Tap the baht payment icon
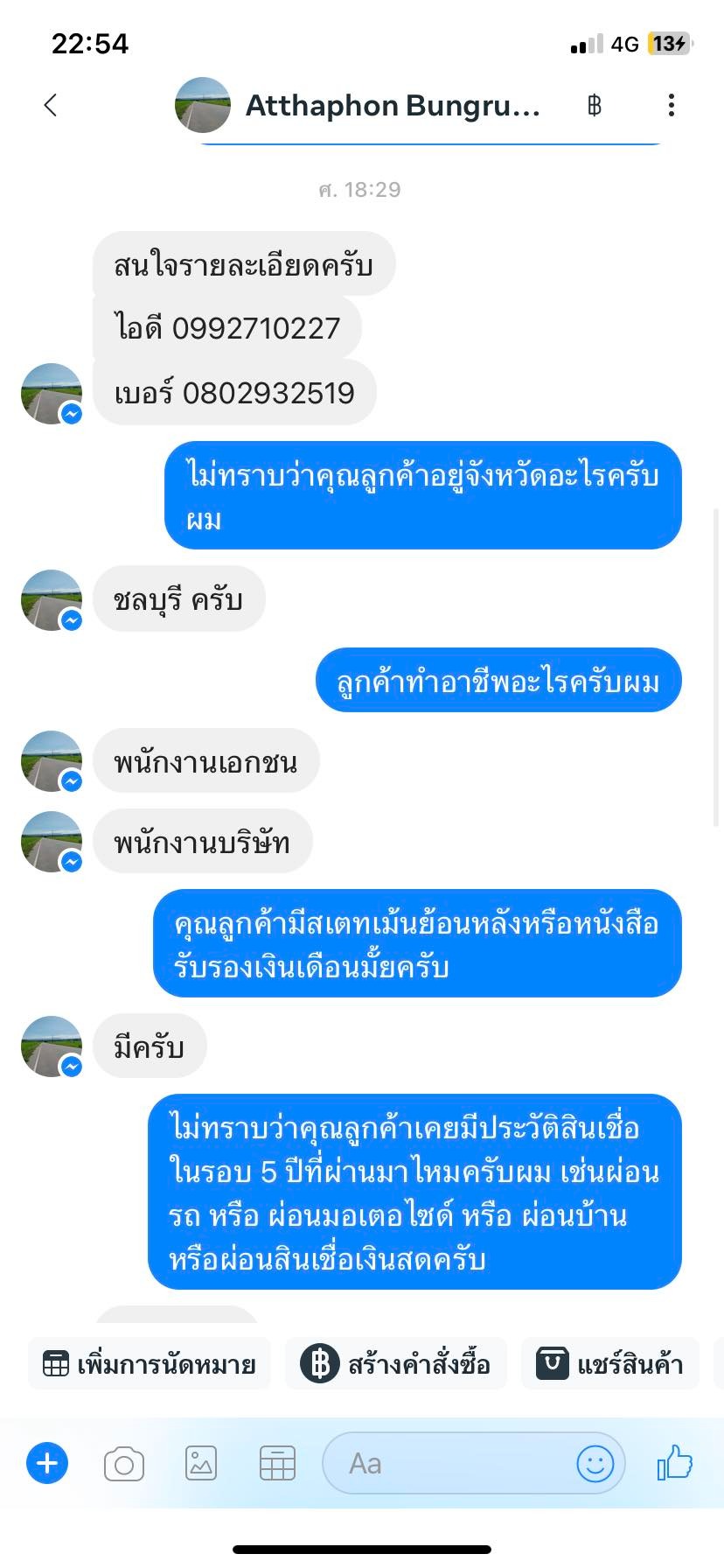Viewport: 724px width, 1568px height. click(x=595, y=106)
